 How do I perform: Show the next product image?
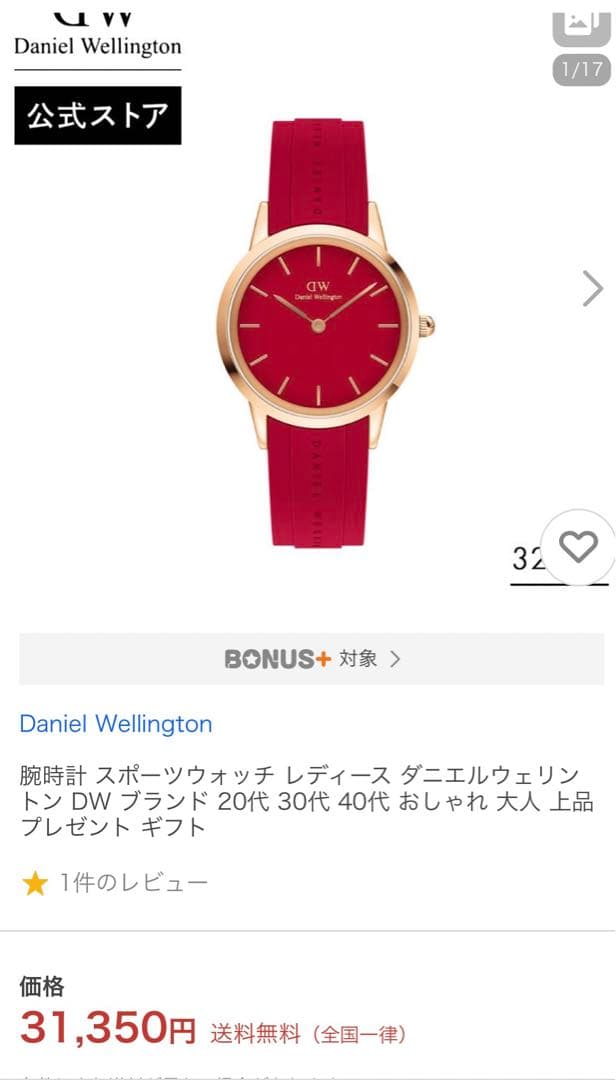tap(592, 290)
